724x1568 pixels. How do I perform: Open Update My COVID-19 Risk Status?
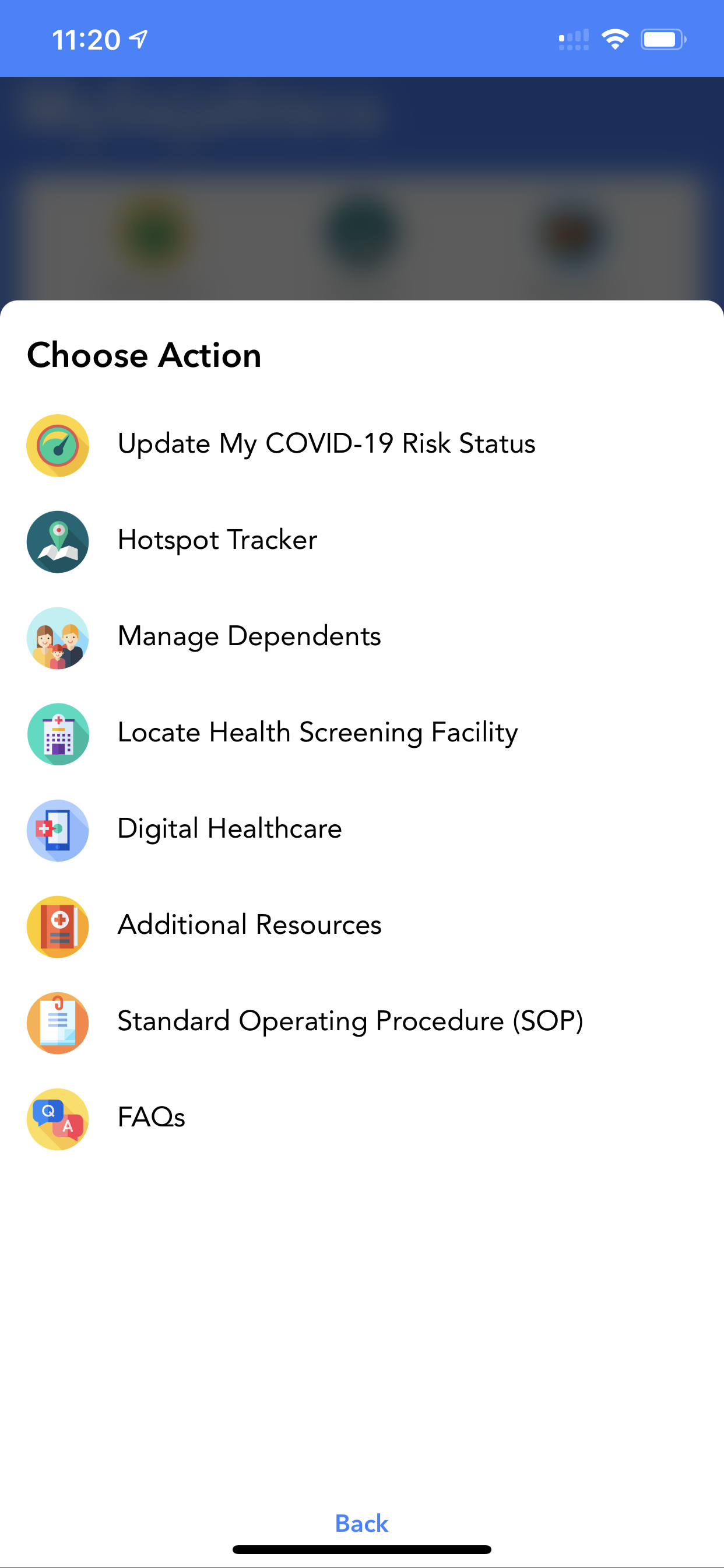pos(326,444)
